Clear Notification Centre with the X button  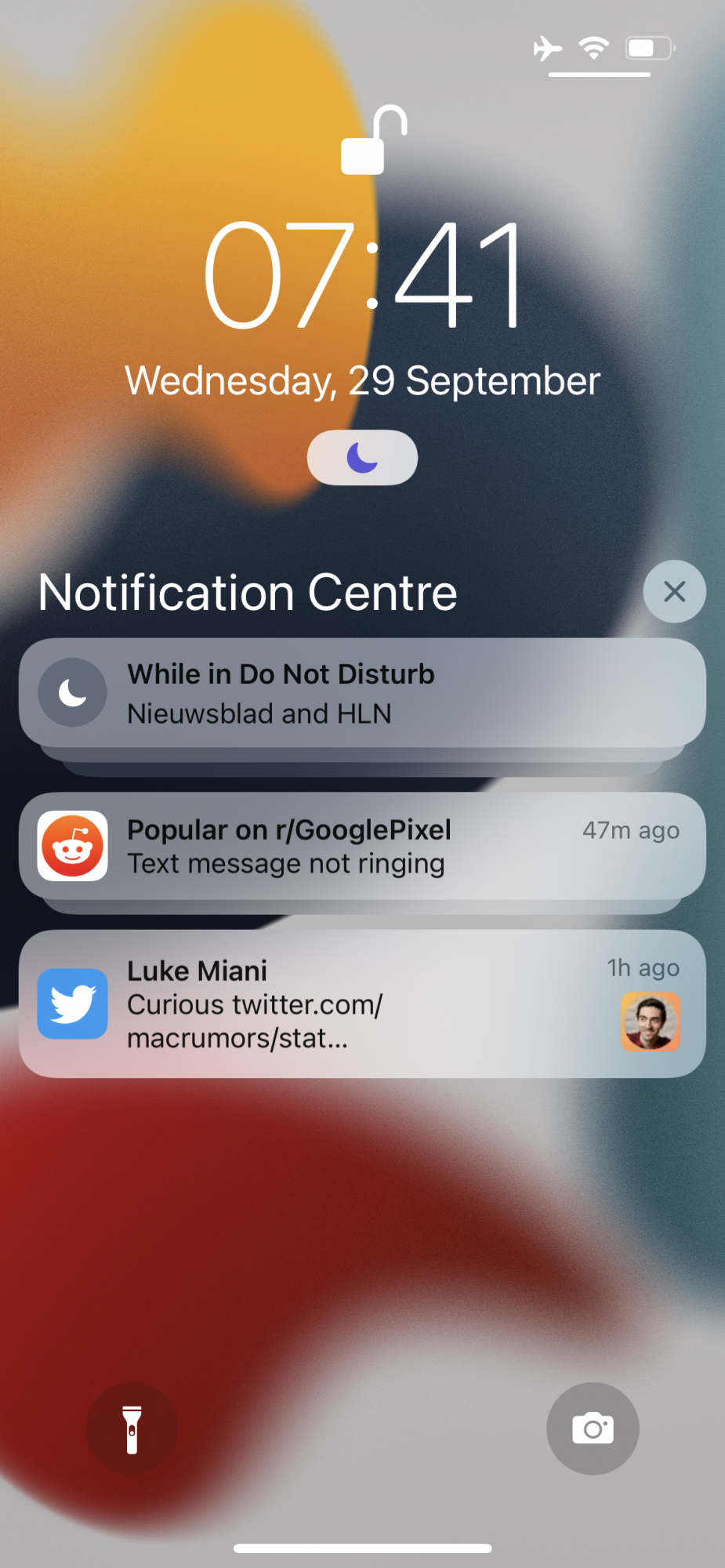click(x=674, y=591)
